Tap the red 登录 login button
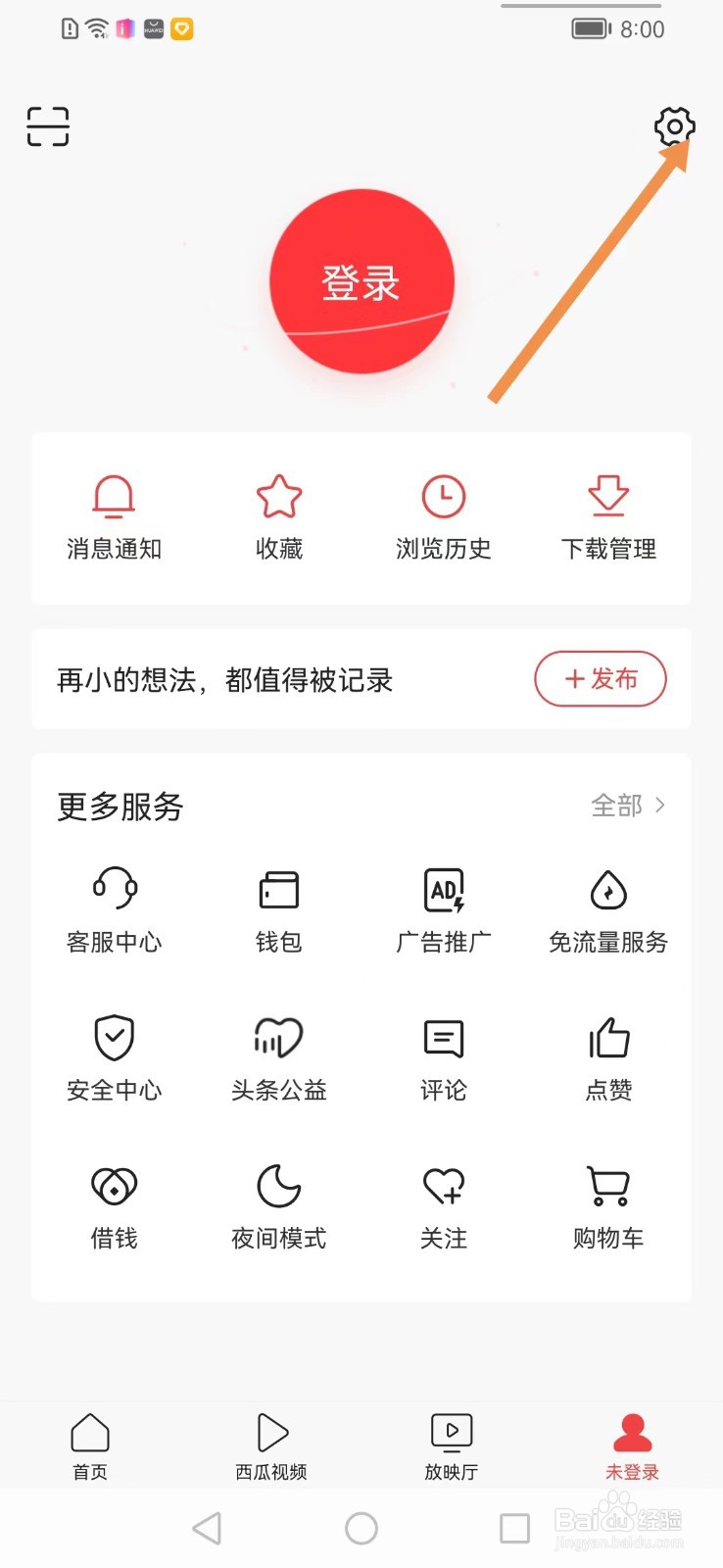Image resolution: width=723 pixels, height=1568 pixels. click(361, 281)
